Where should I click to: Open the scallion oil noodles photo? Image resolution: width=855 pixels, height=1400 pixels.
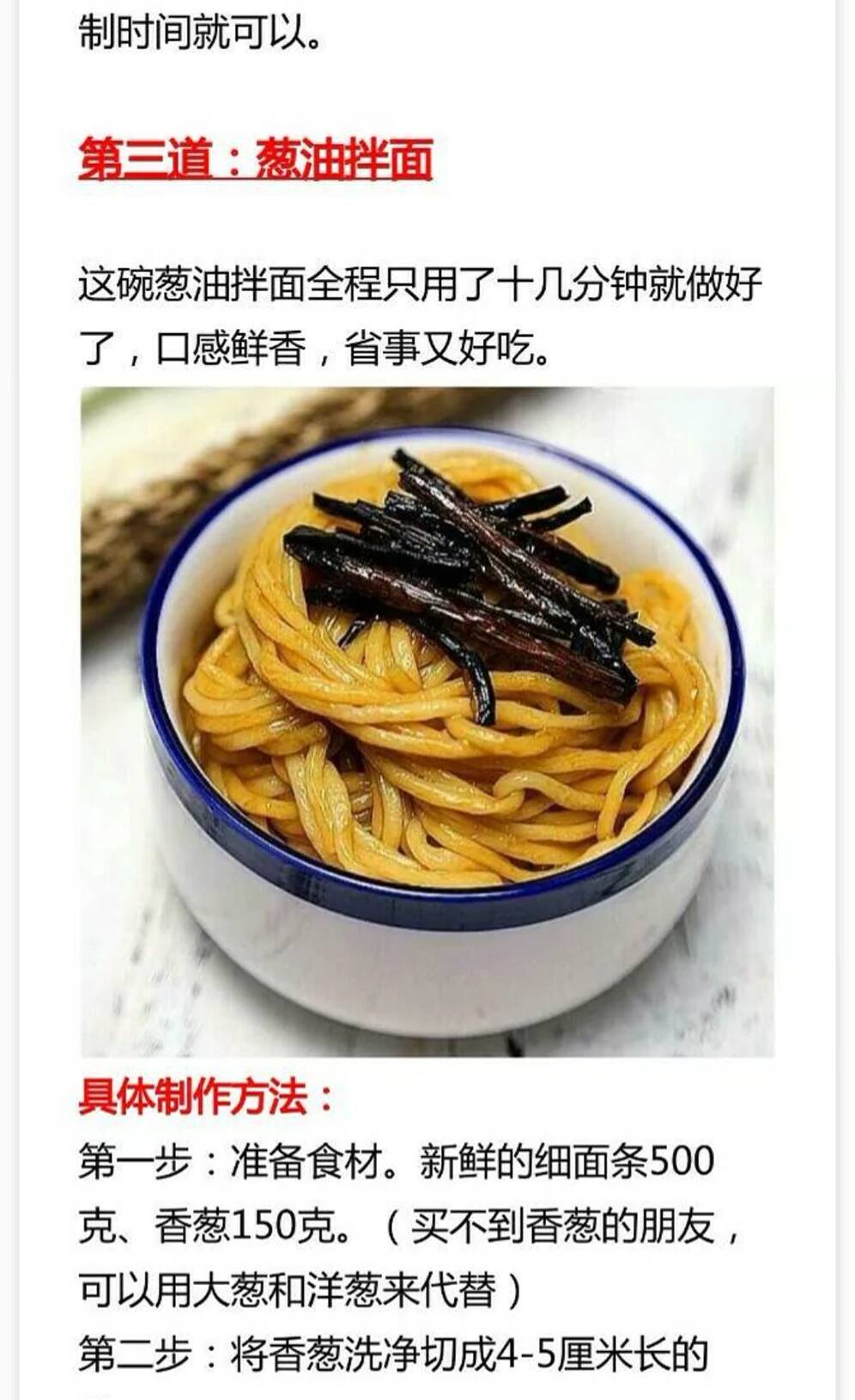click(427, 721)
